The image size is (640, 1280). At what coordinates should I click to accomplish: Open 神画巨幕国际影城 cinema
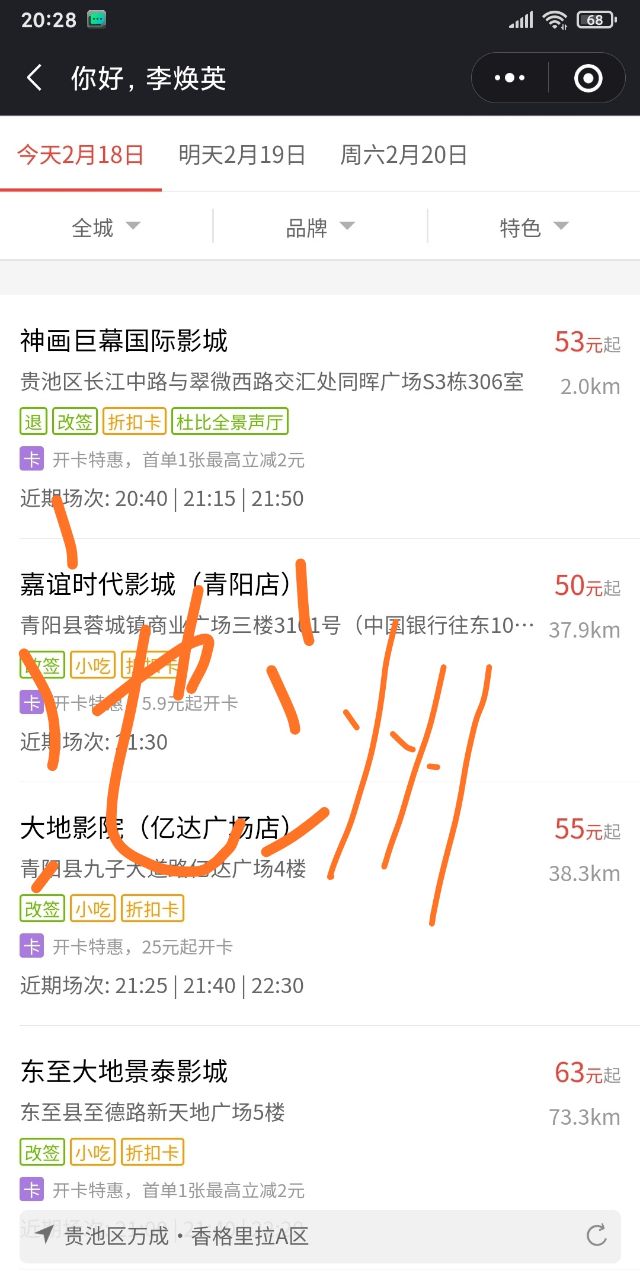[x=124, y=341]
